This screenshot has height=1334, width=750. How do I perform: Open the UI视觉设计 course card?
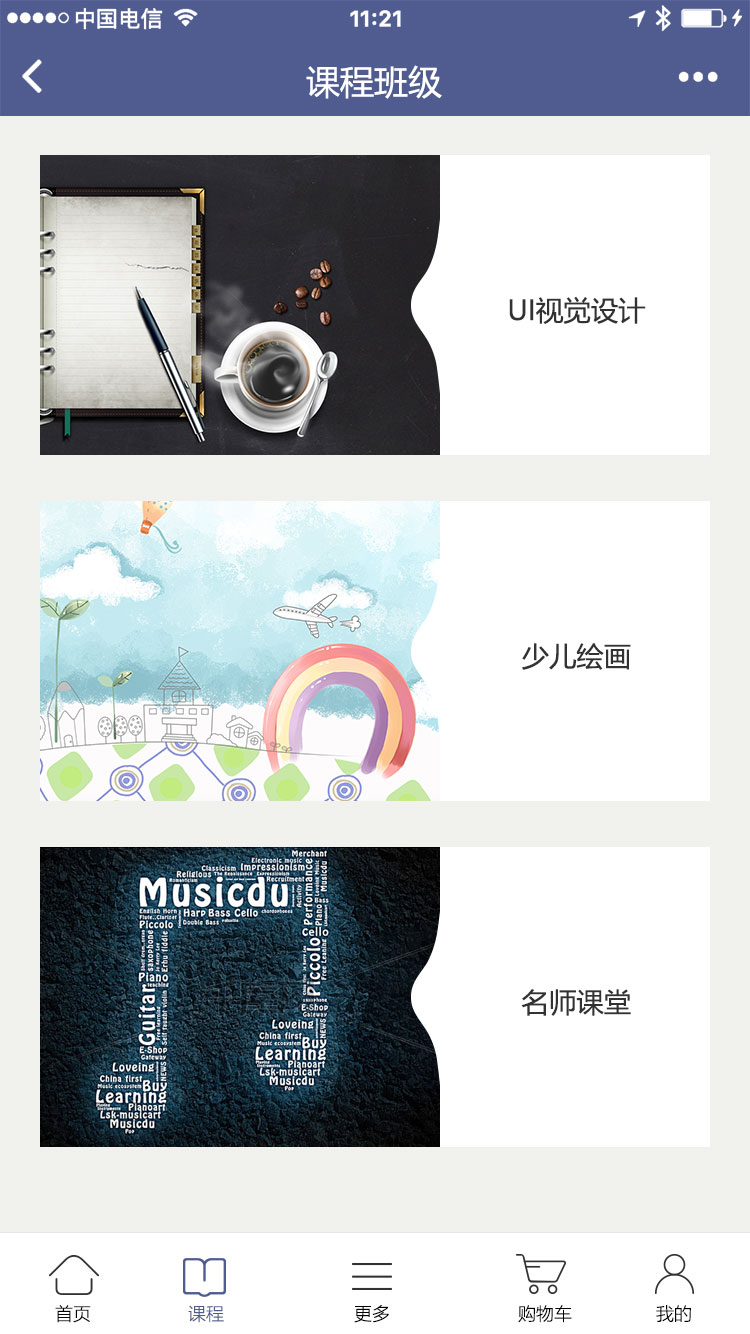coord(375,305)
